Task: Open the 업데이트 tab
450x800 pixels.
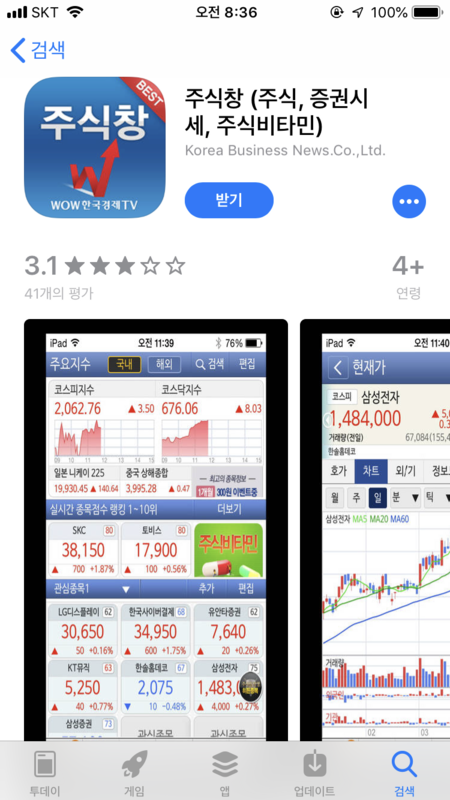Action: pos(315,773)
